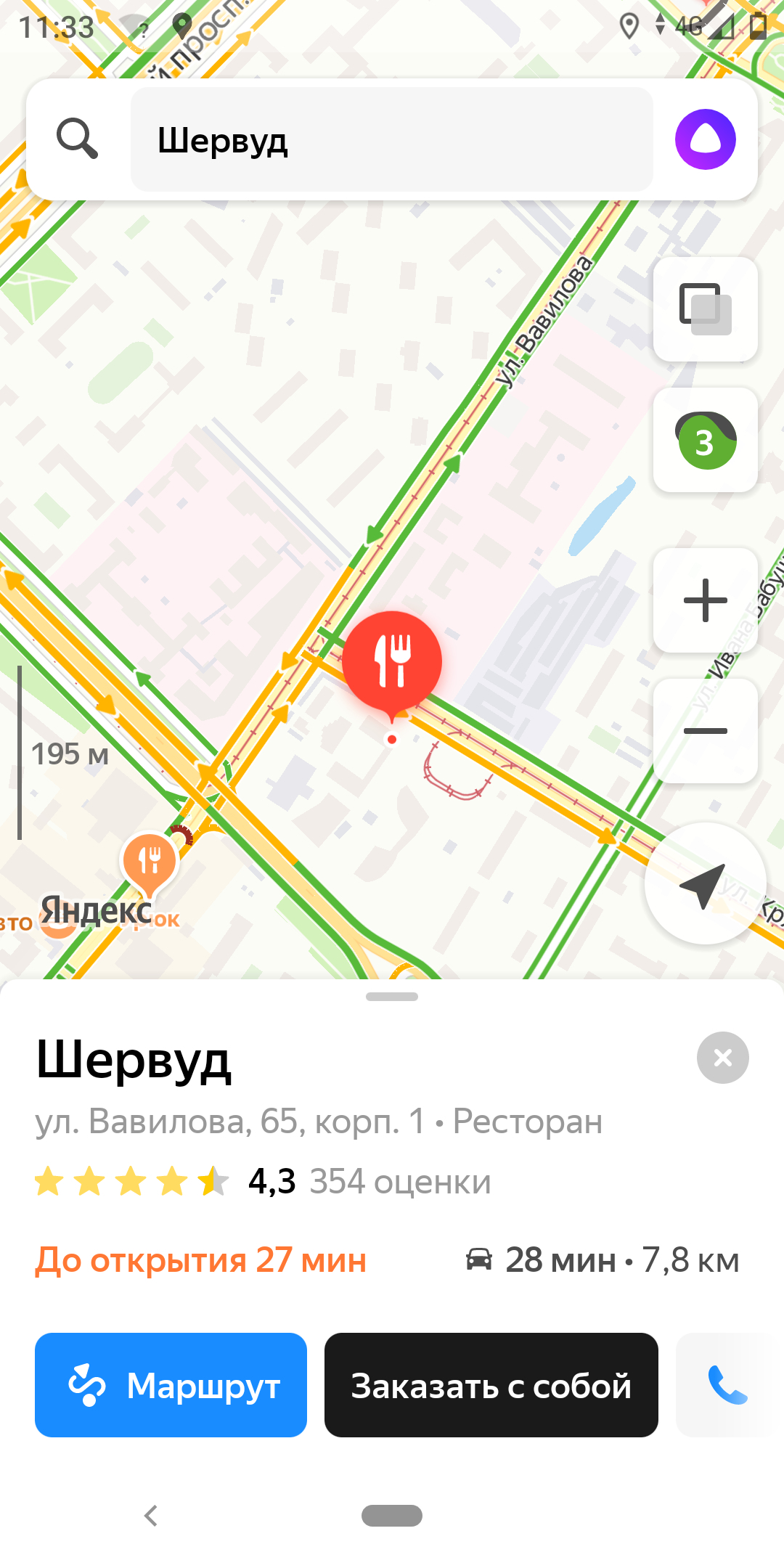Screen dimensions: 784x1568
Task: Order takeaway via Заказать с собой
Action: click(491, 1385)
